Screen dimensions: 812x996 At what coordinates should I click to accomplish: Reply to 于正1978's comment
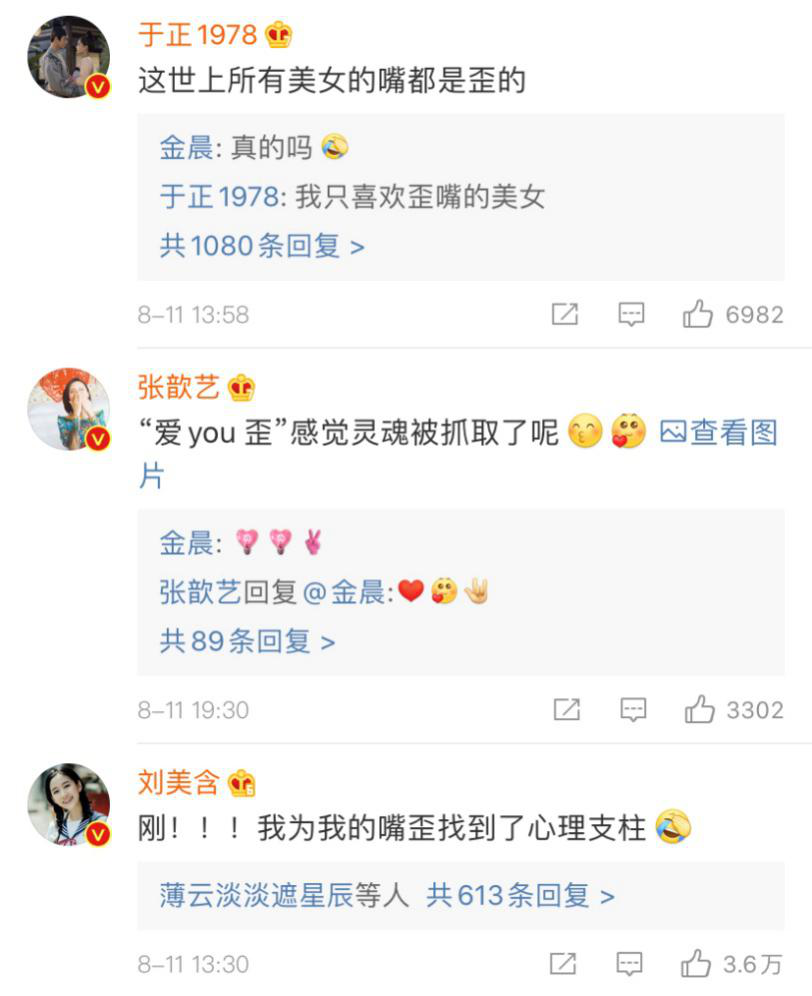[x=631, y=315]
